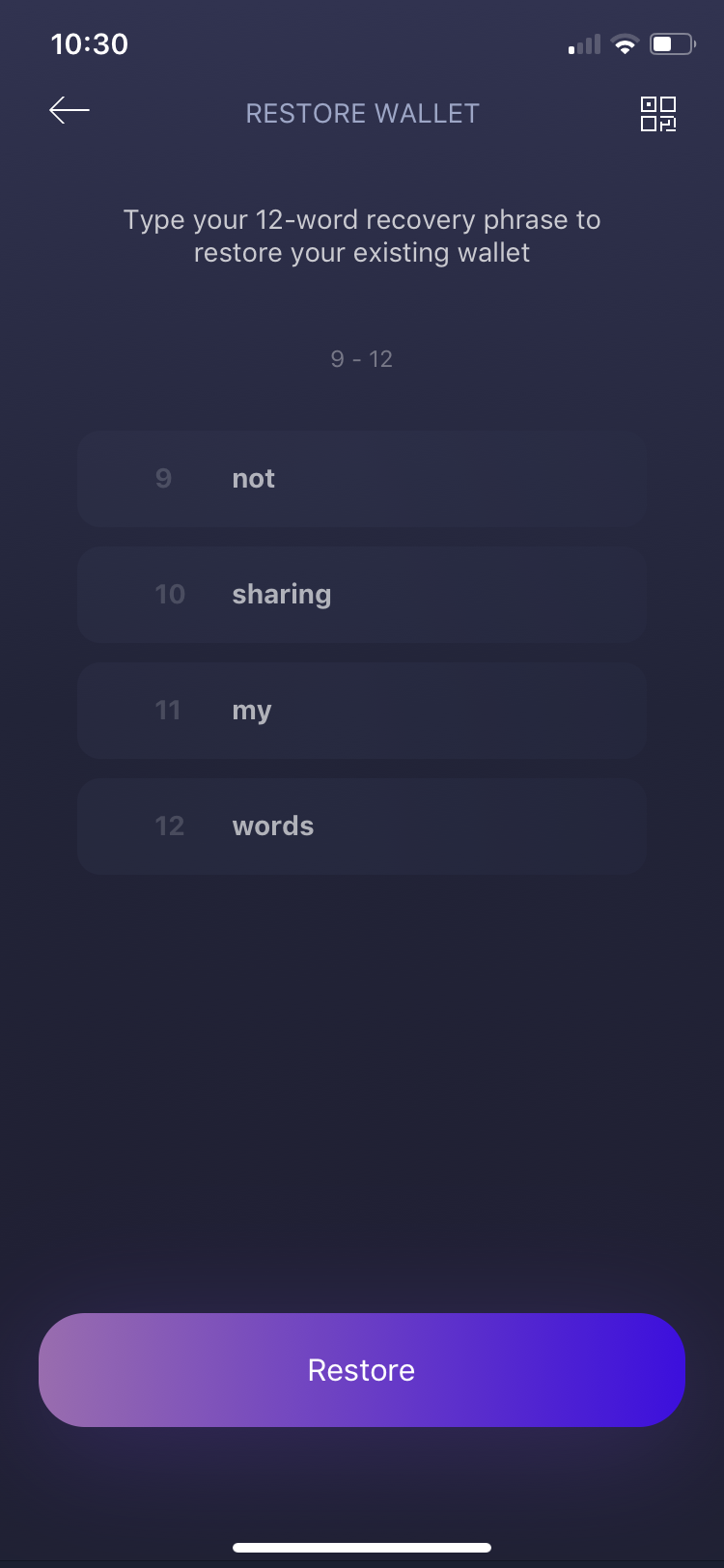The image size is (724, 1568).
Task: Open the QR code scanner
Action: click(x=658, y=114)
